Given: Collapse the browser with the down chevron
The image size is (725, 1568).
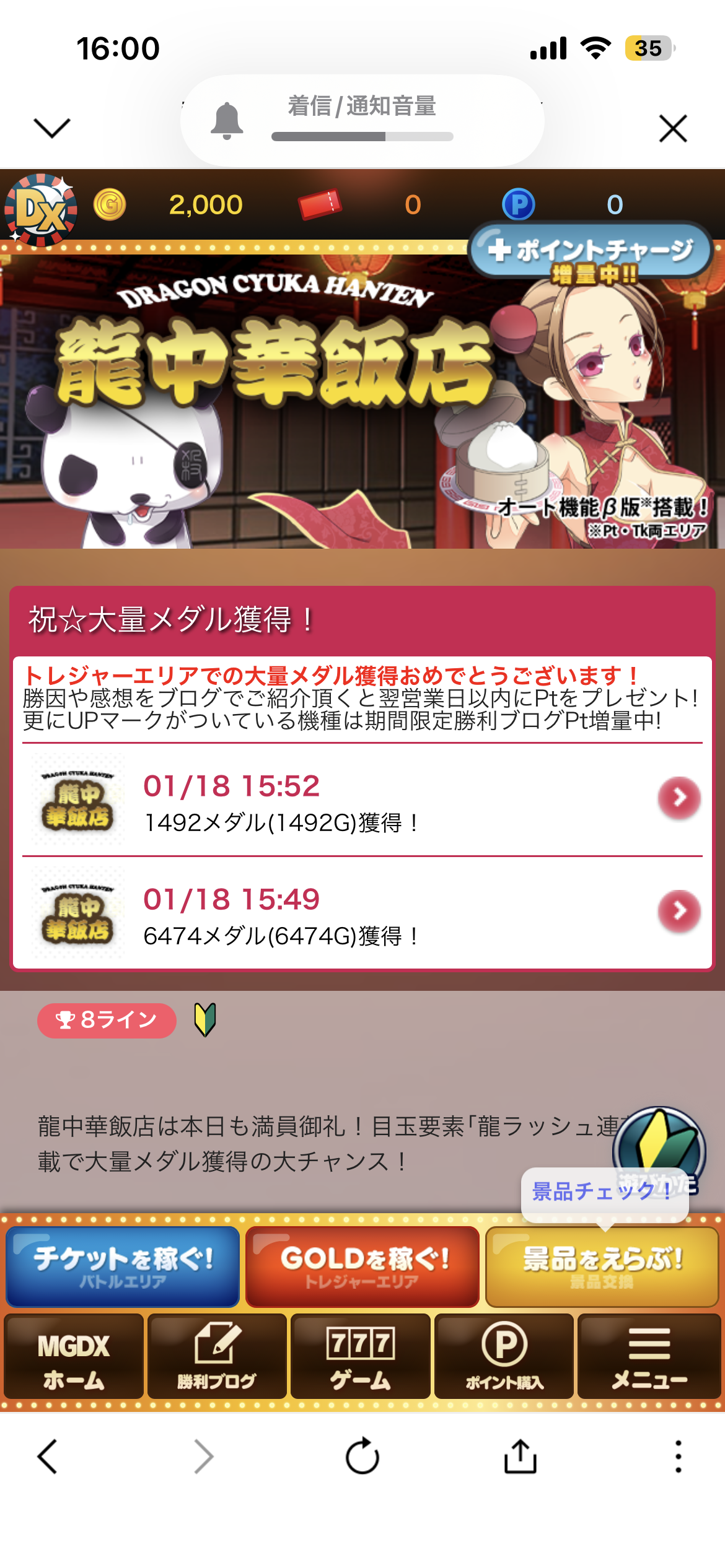Looking at the screenshot, I should pyautogui.click(x=51, y=128).
